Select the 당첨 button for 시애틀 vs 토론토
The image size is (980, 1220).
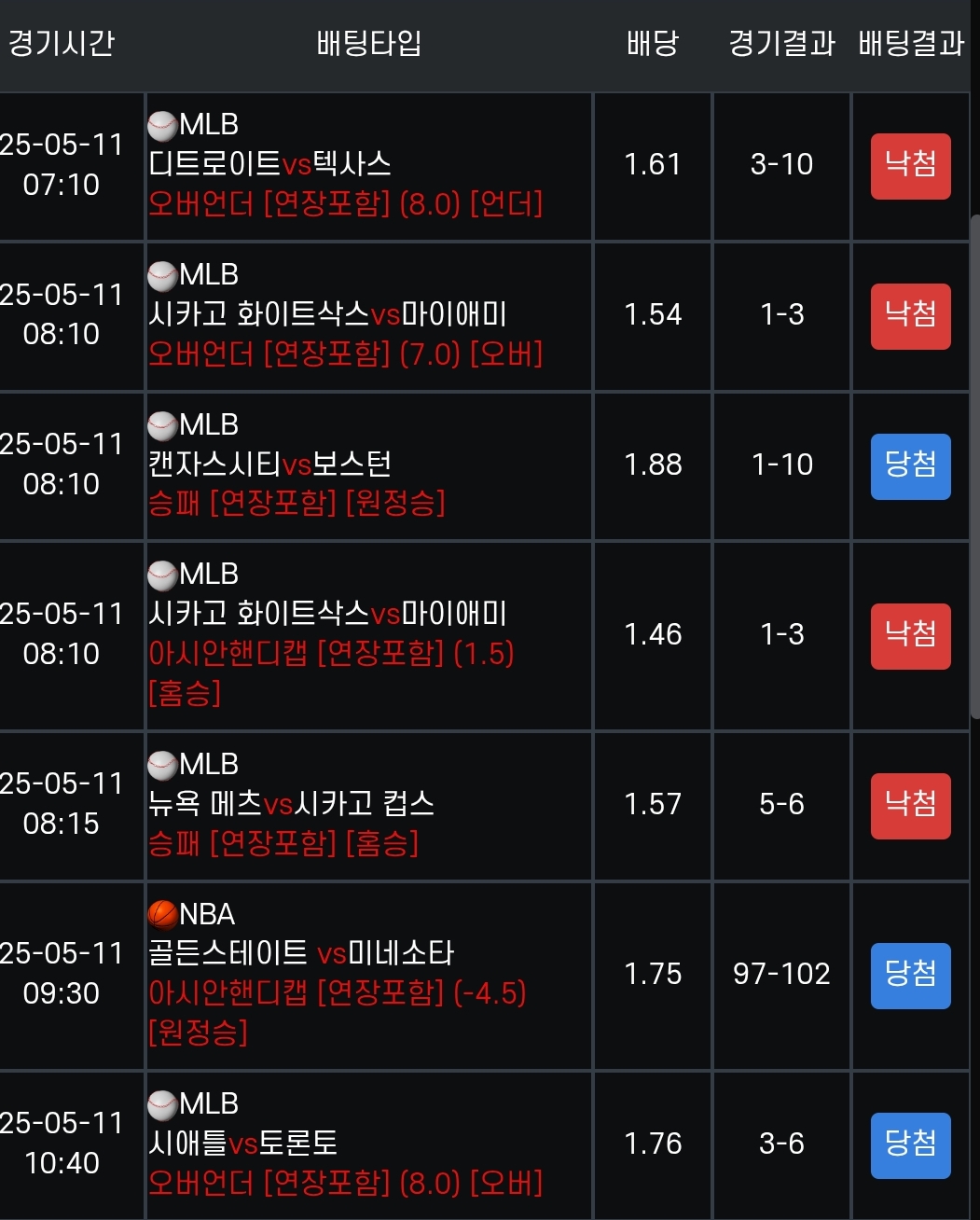[910, 1144]
